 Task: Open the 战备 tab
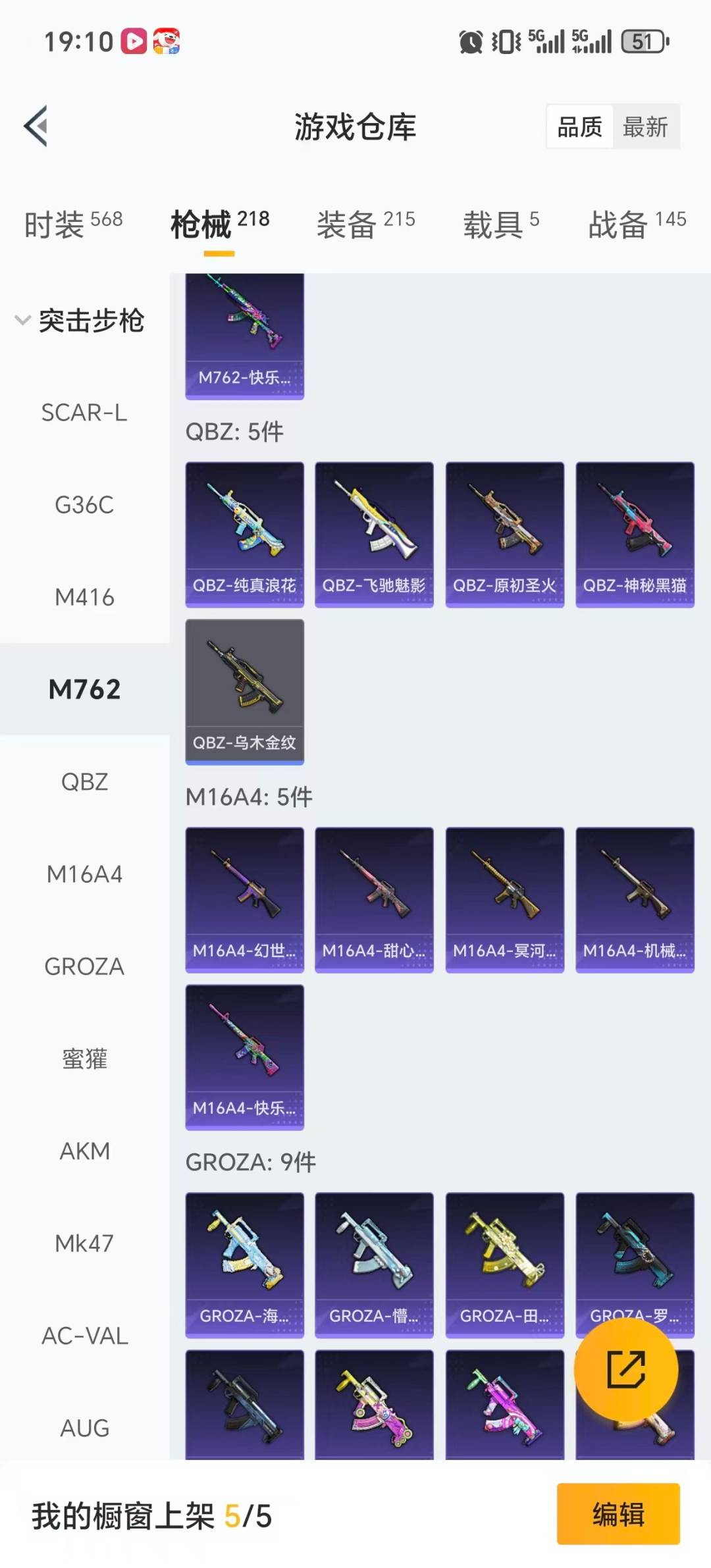(636, 224)
